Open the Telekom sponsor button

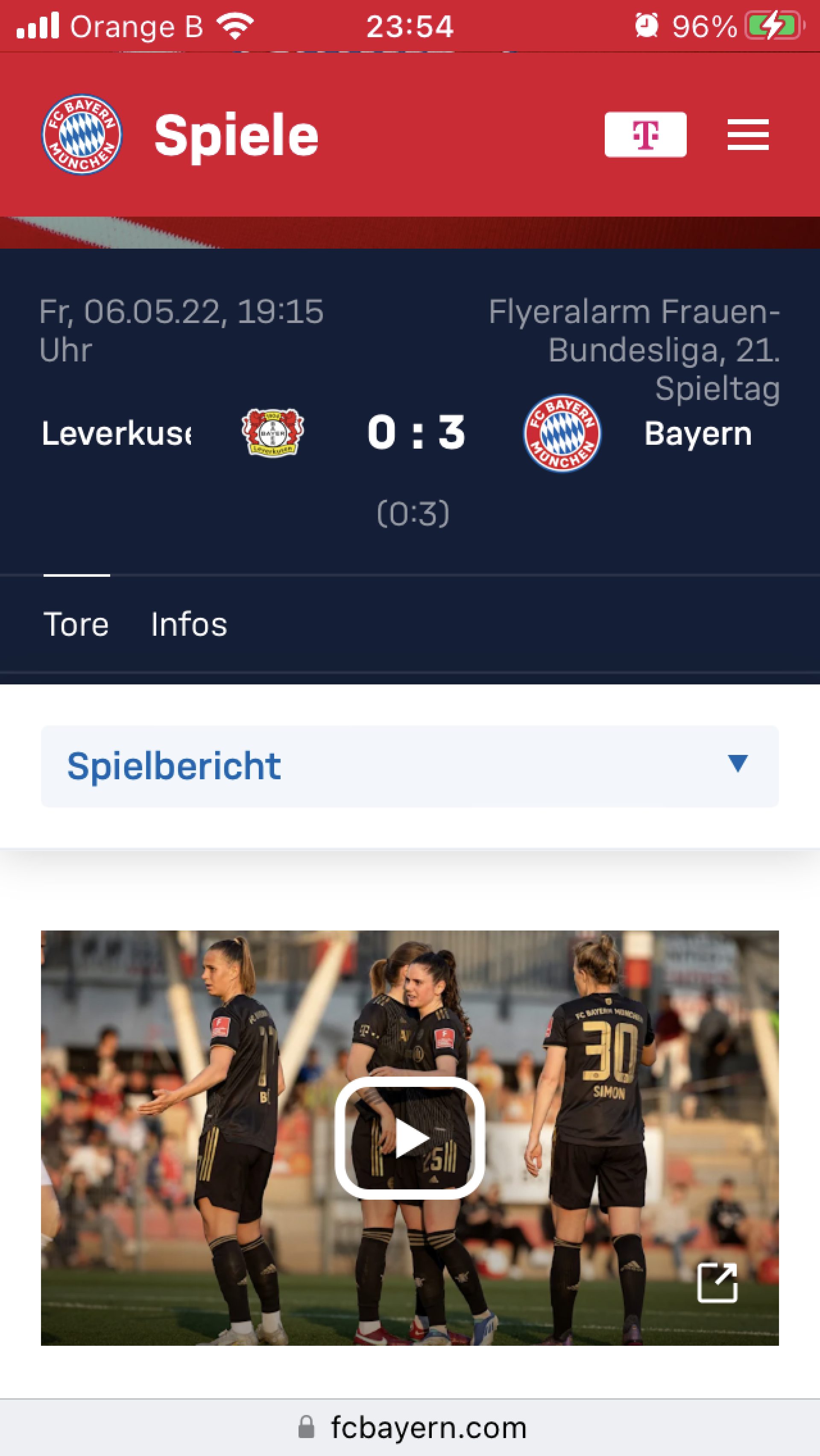coord(645,135)
